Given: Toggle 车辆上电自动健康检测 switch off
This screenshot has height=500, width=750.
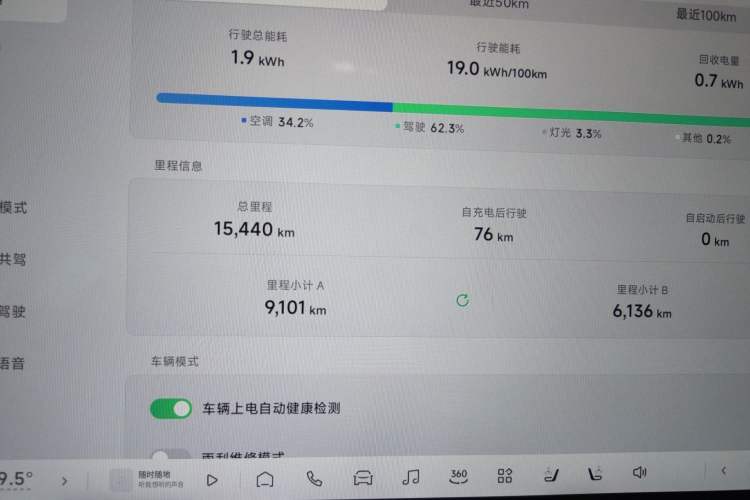Looking at the screenshot, I should click(171, 408).
